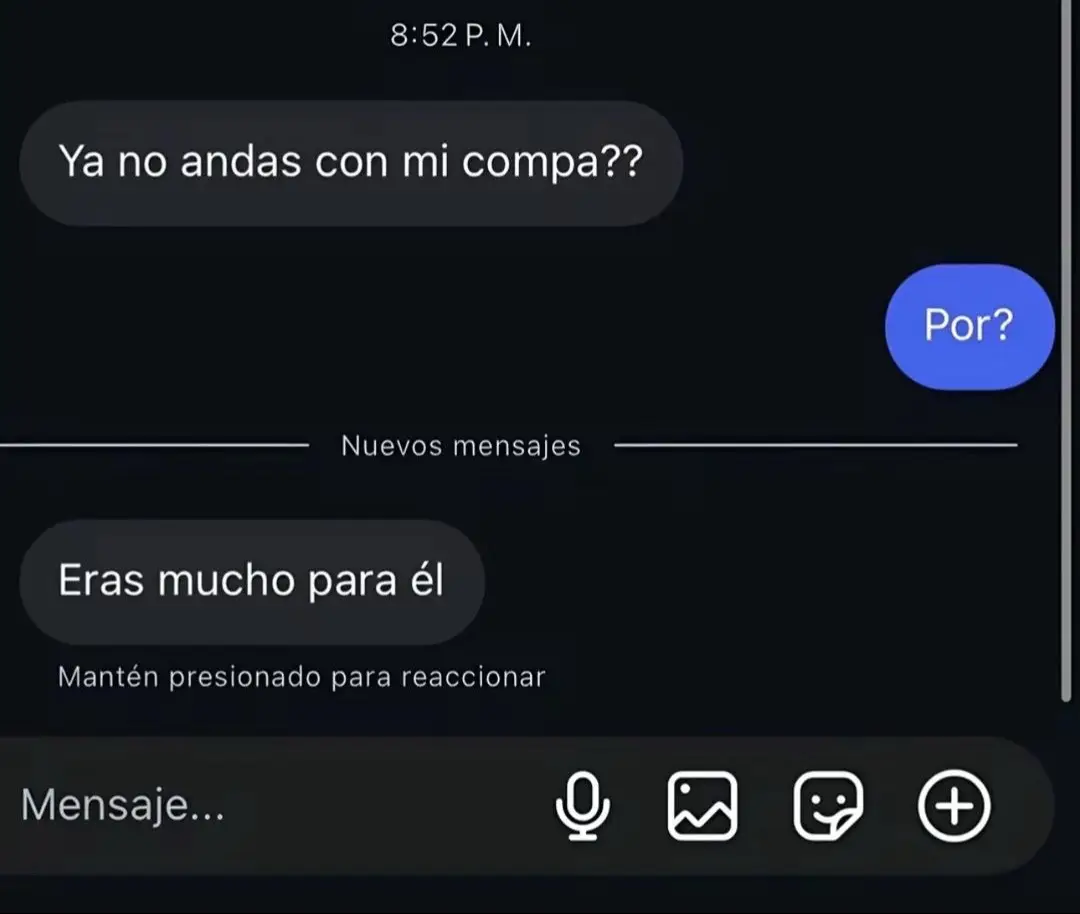Open the sticker picker
The image size is (1080, 914).
tap(828, 806)
